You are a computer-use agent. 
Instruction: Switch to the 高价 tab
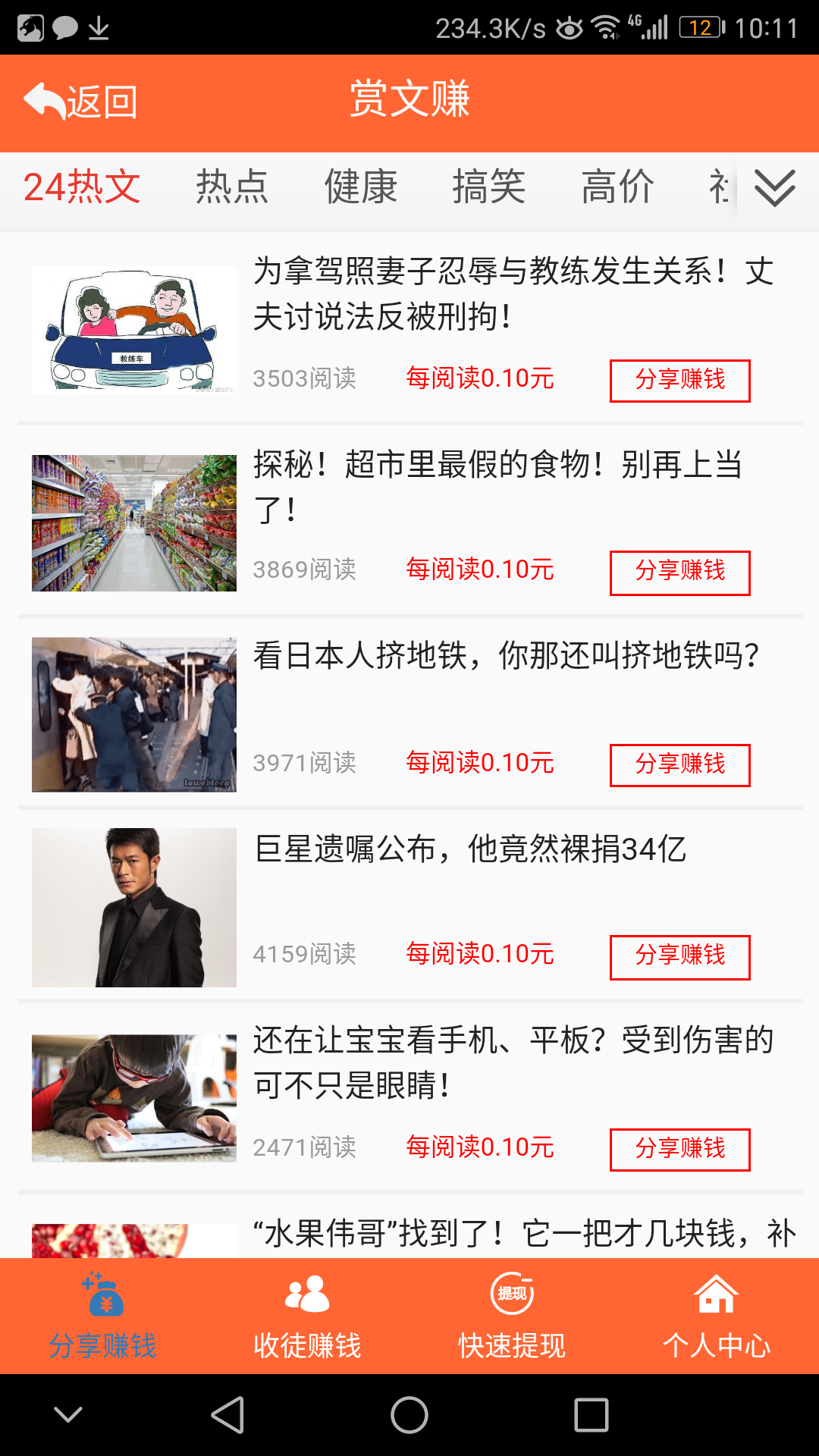coord(617,187)
